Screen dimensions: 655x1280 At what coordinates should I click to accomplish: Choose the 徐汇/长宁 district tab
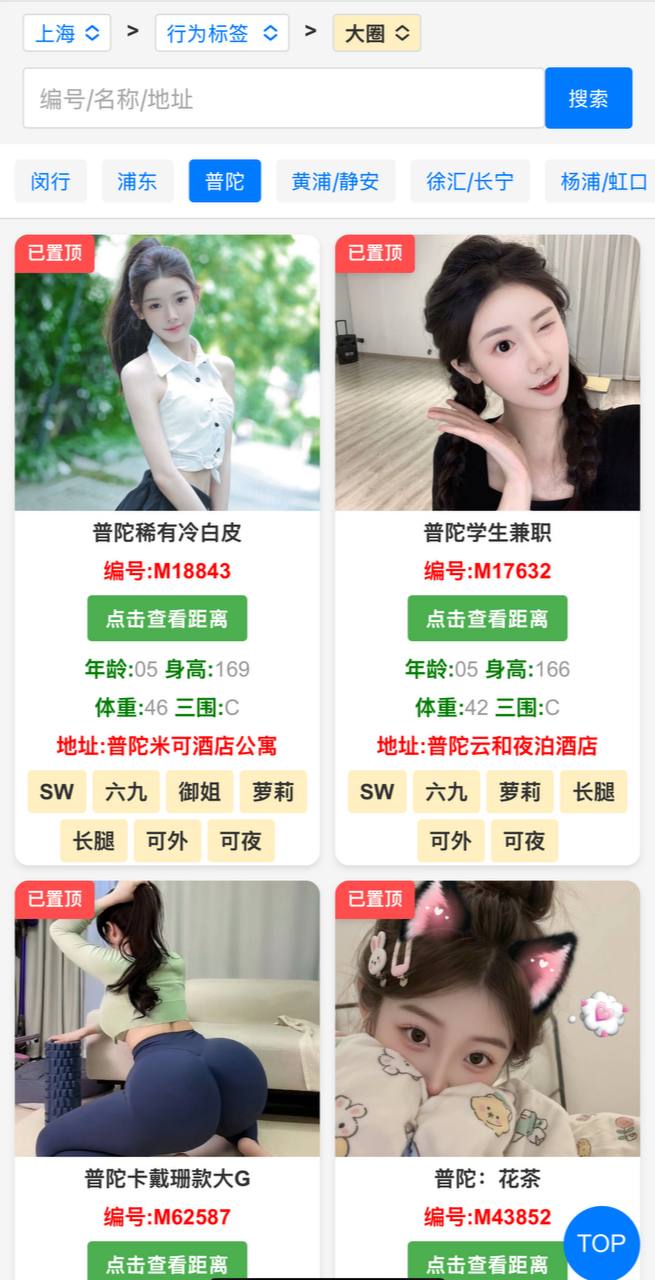pyautogui.click(x=470, y=181)
